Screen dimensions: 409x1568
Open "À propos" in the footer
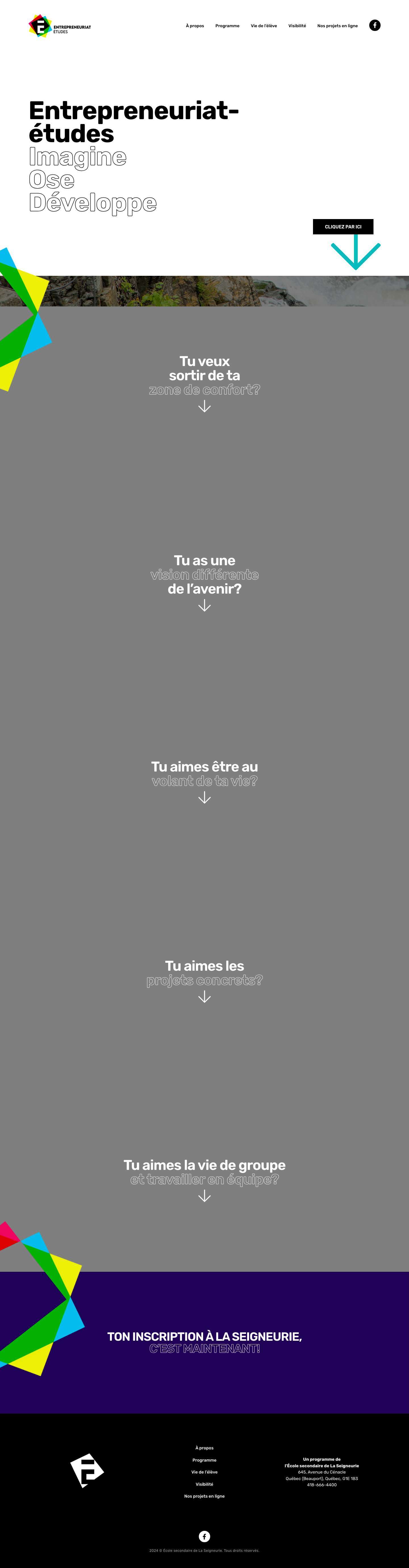tap(204, 1448)
